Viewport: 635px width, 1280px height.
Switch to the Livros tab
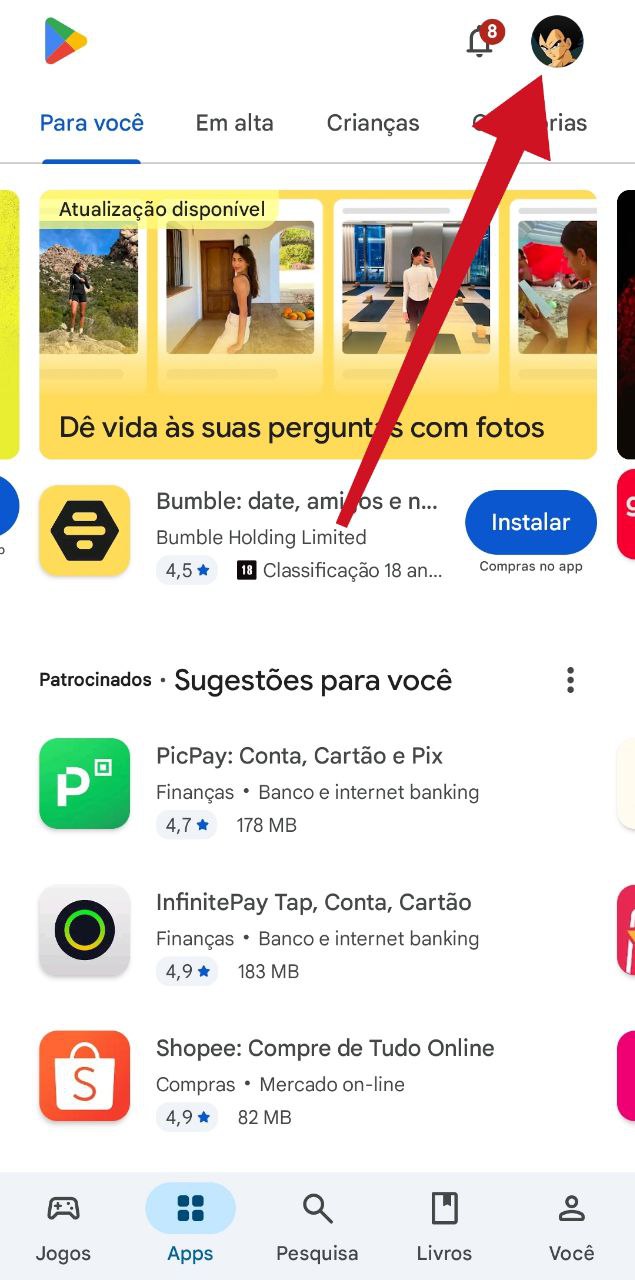[x=444, y=1226]
